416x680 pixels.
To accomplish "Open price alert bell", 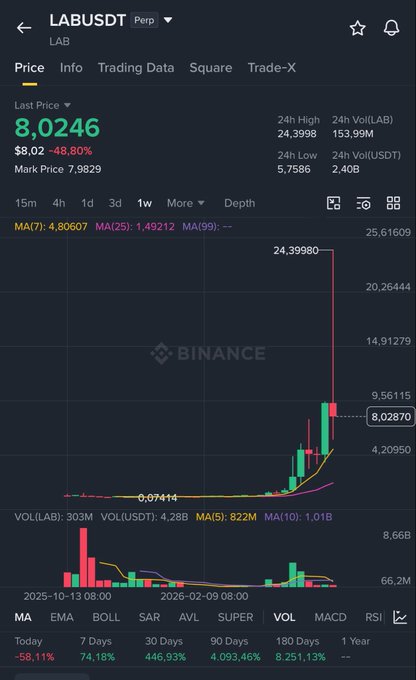I will point(391,28).
